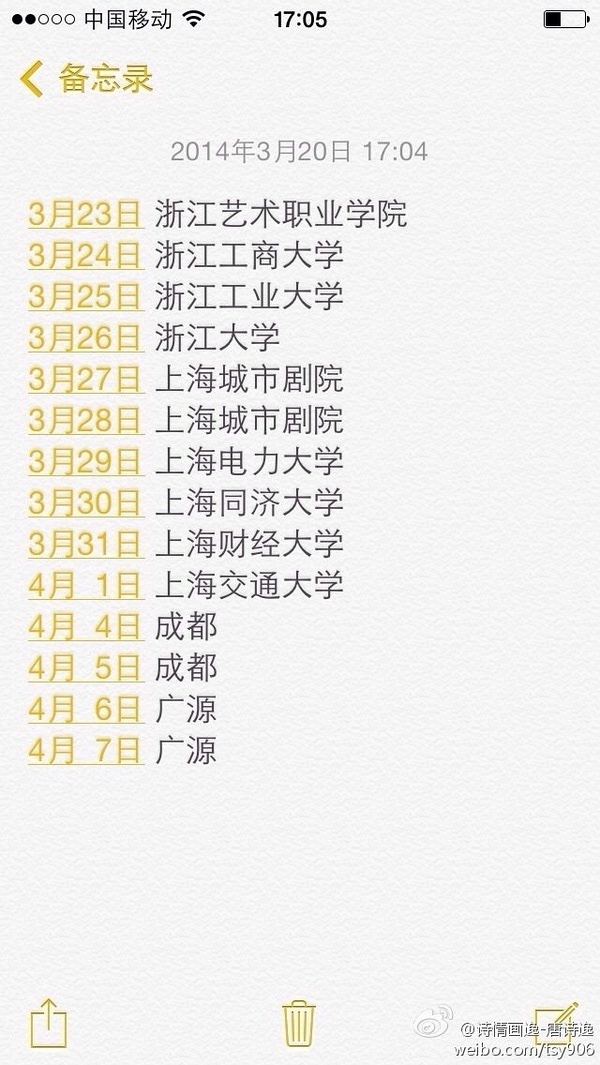
Task: Select the 4月 7日 date link
Action: click(85, 750)
